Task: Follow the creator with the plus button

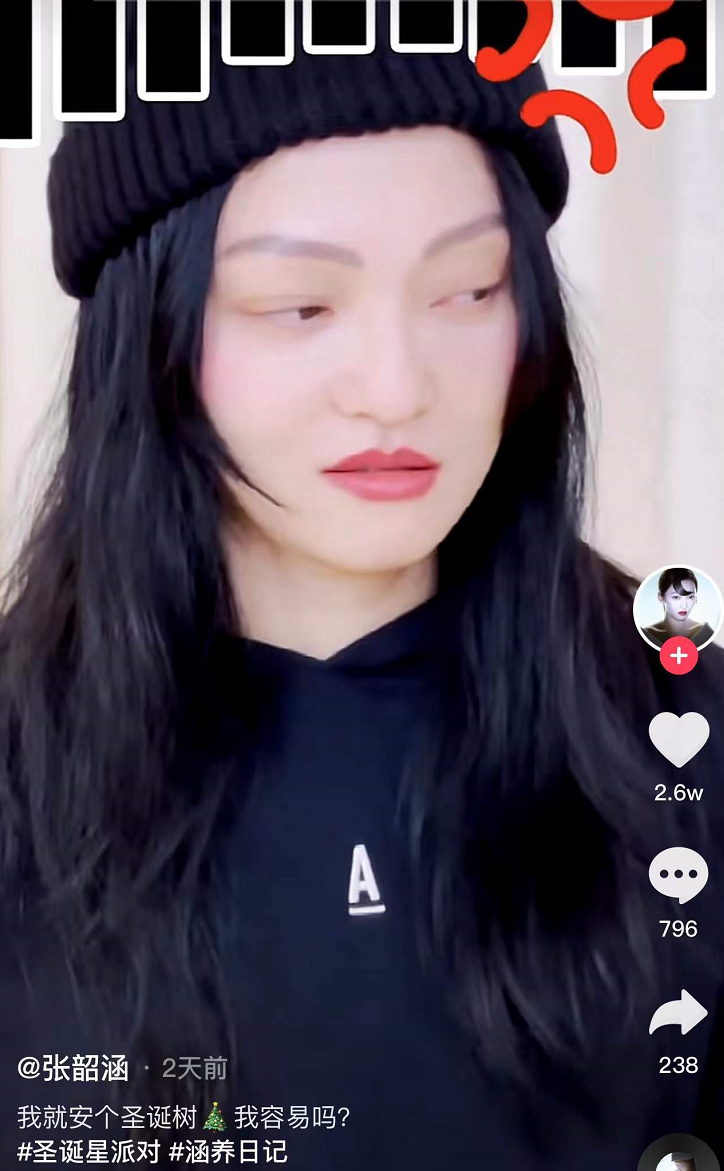Action: pos(678,656)
